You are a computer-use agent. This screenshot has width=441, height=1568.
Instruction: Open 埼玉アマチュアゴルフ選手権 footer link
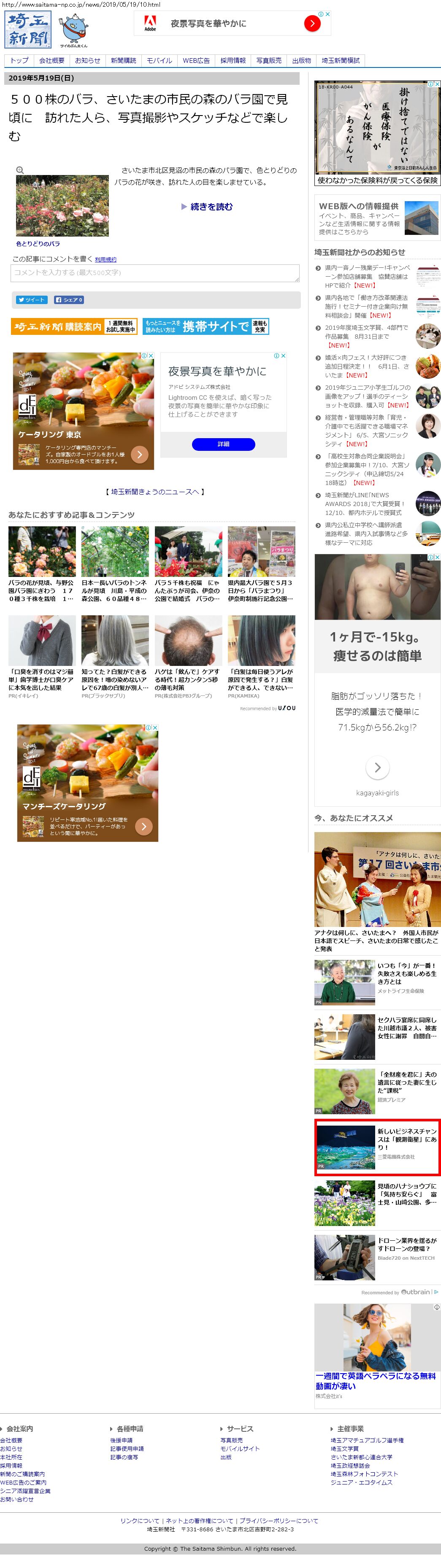point(367,1439)
